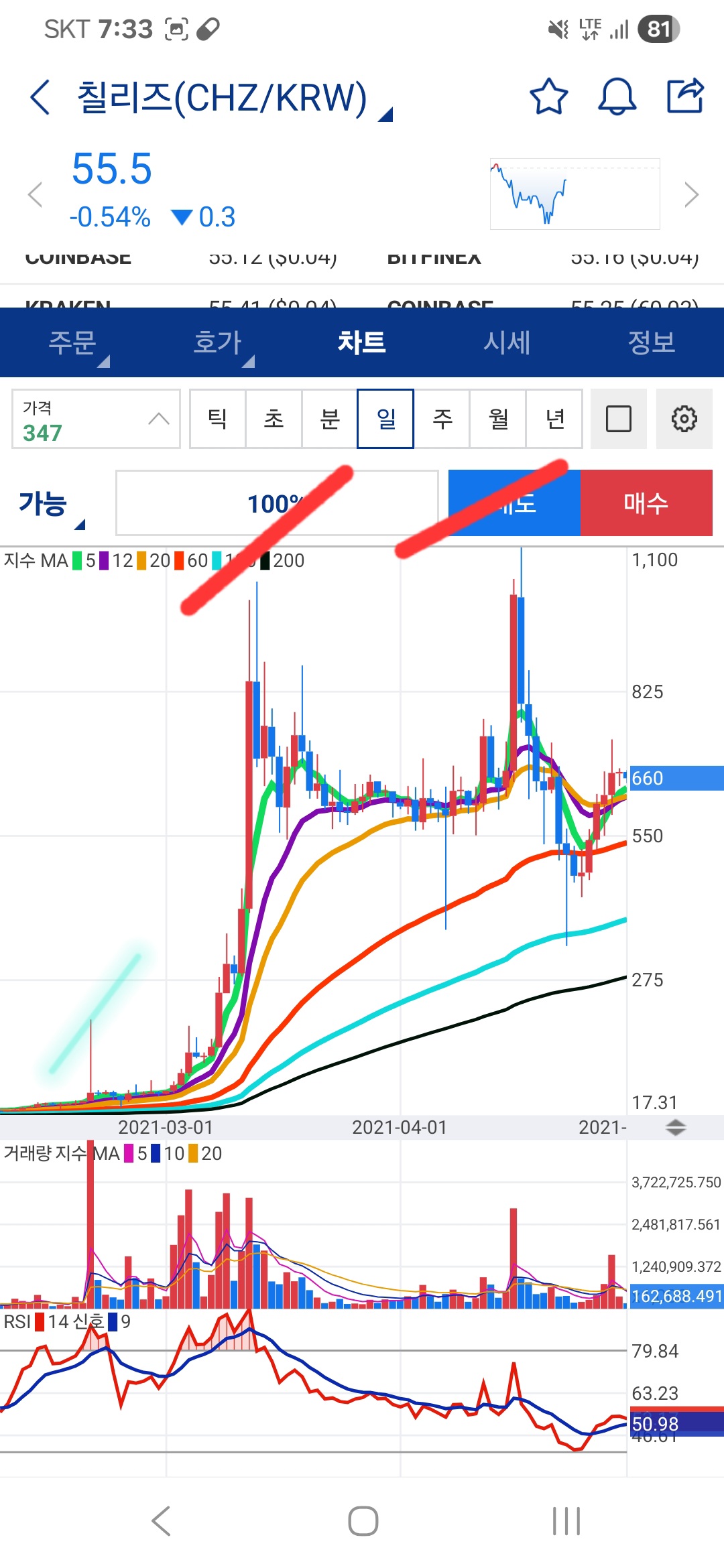
Task: Open the price alert bell
Action: tap(617, 96)
